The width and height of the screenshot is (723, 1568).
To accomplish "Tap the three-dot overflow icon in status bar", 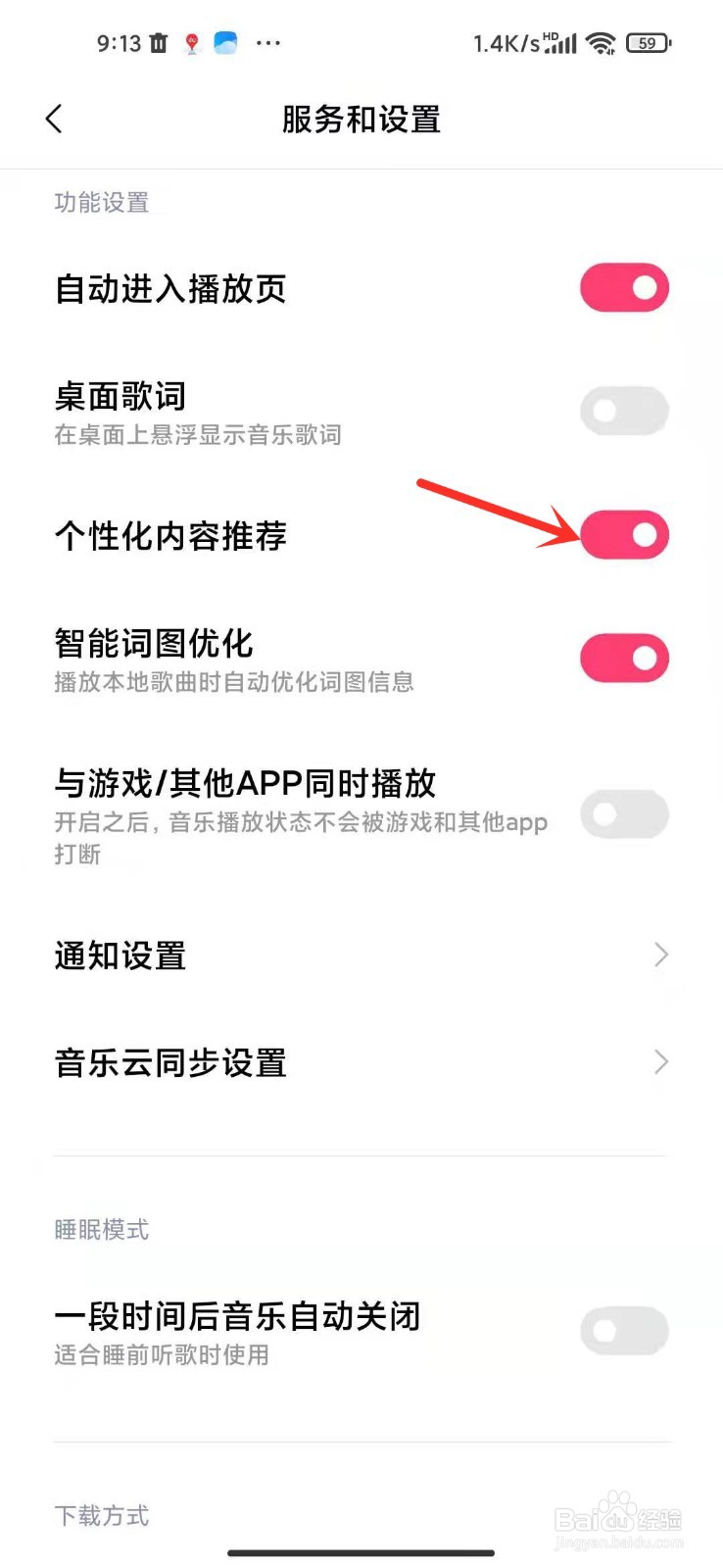I will [x=267, y=43].
